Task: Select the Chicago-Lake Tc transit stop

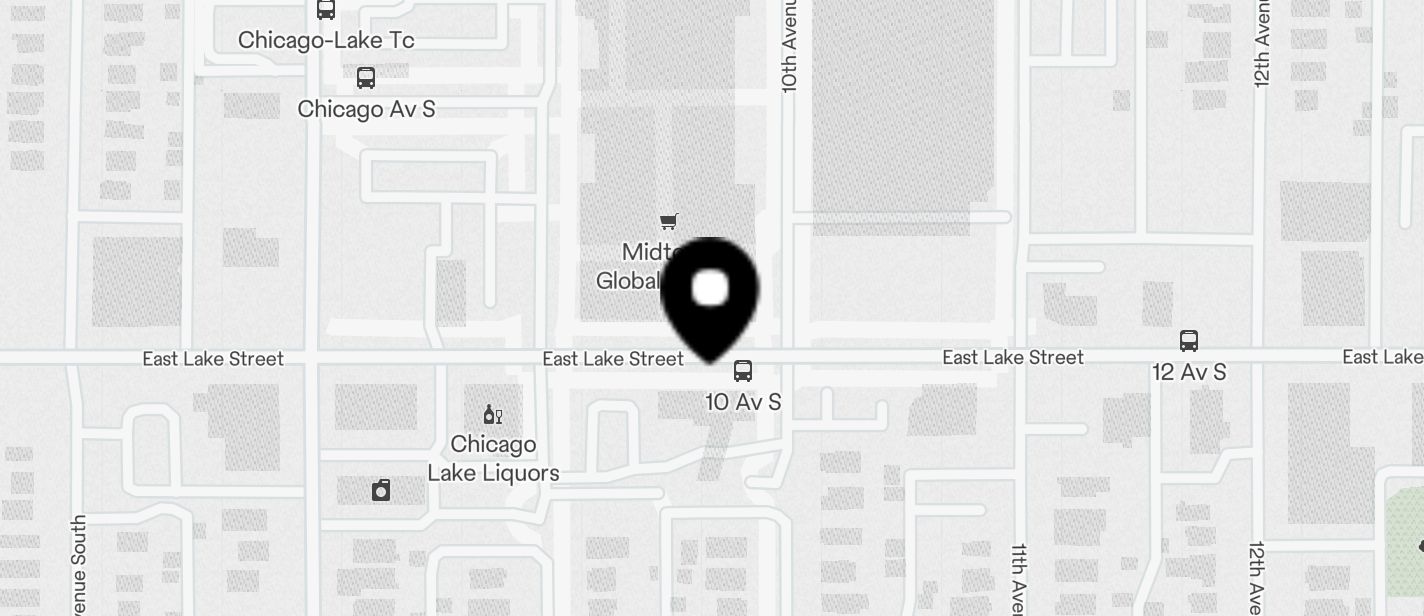Action: click(x=326, y=10)
